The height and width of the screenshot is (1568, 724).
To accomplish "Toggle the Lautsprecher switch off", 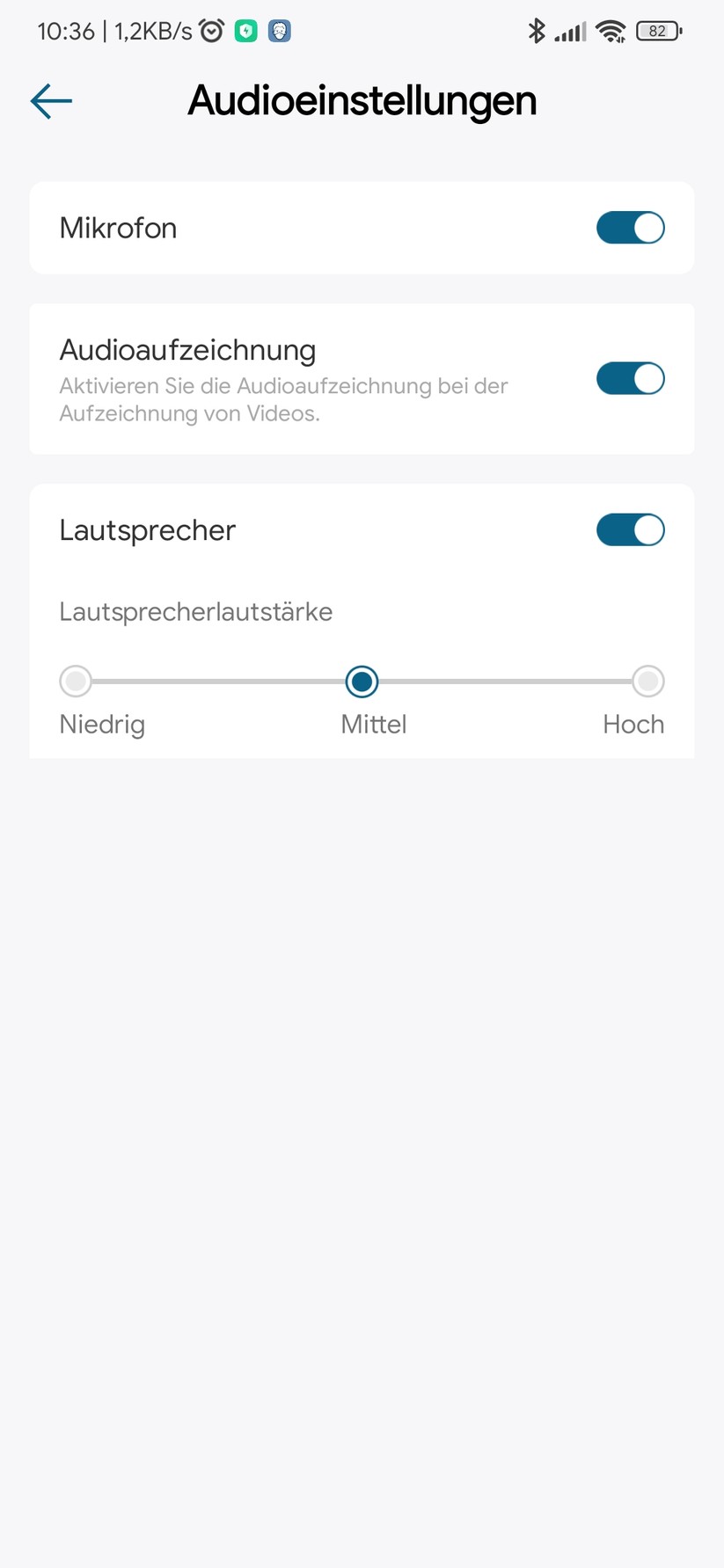I will (630, 529).
